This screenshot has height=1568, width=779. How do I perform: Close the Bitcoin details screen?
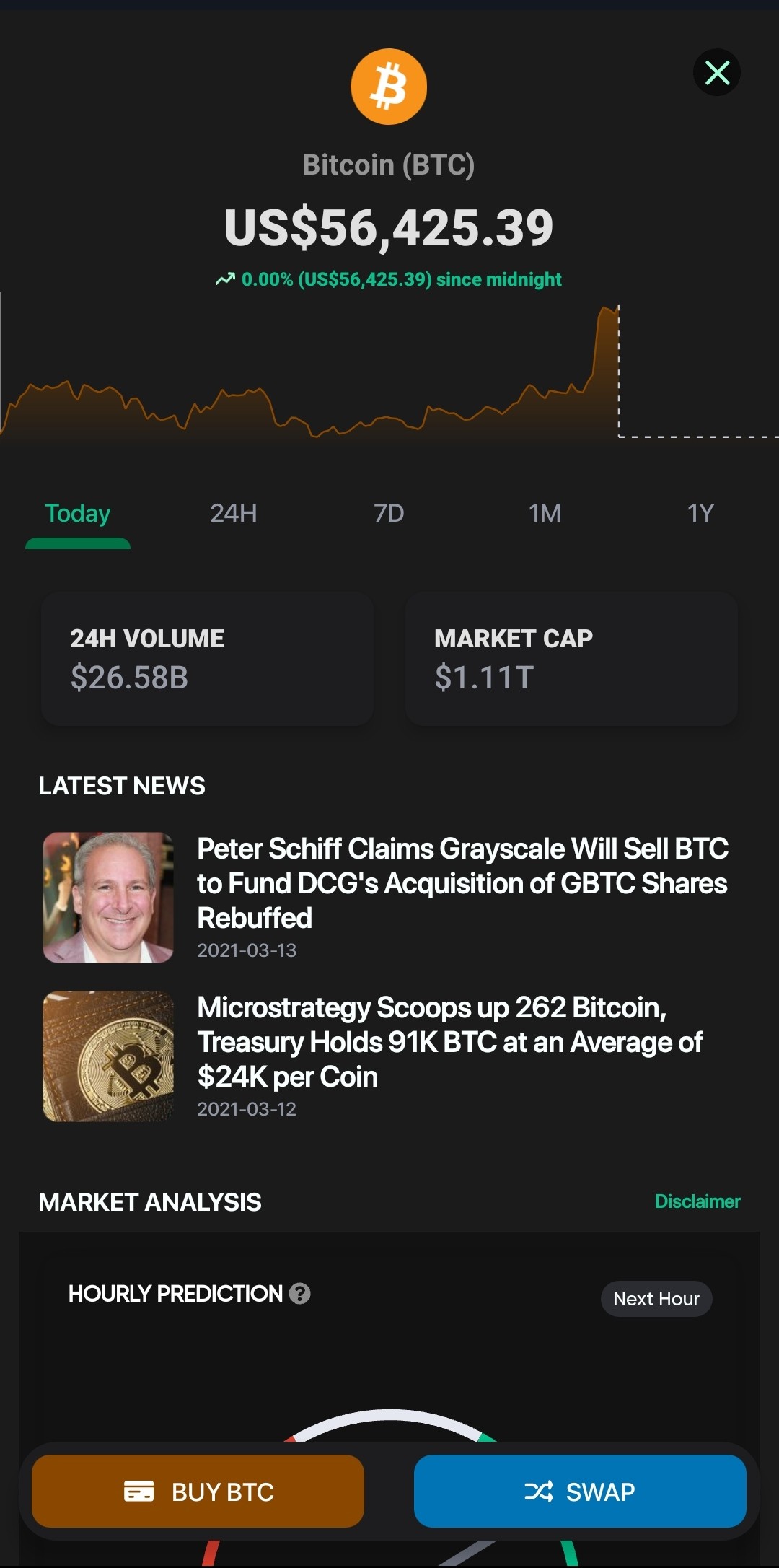pos(716,72)
